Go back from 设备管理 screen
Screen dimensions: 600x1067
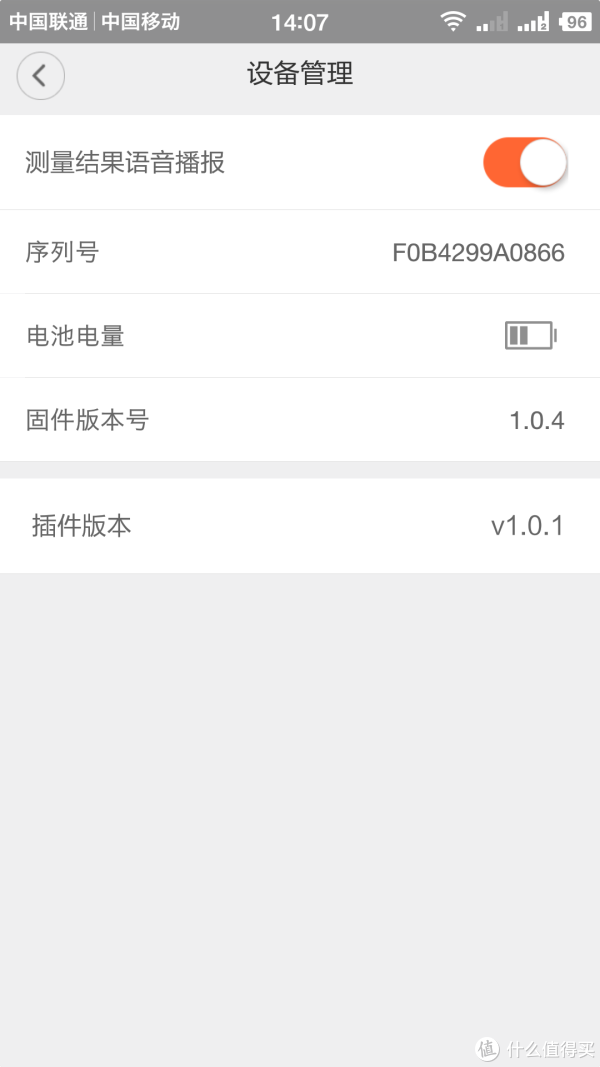41,76
